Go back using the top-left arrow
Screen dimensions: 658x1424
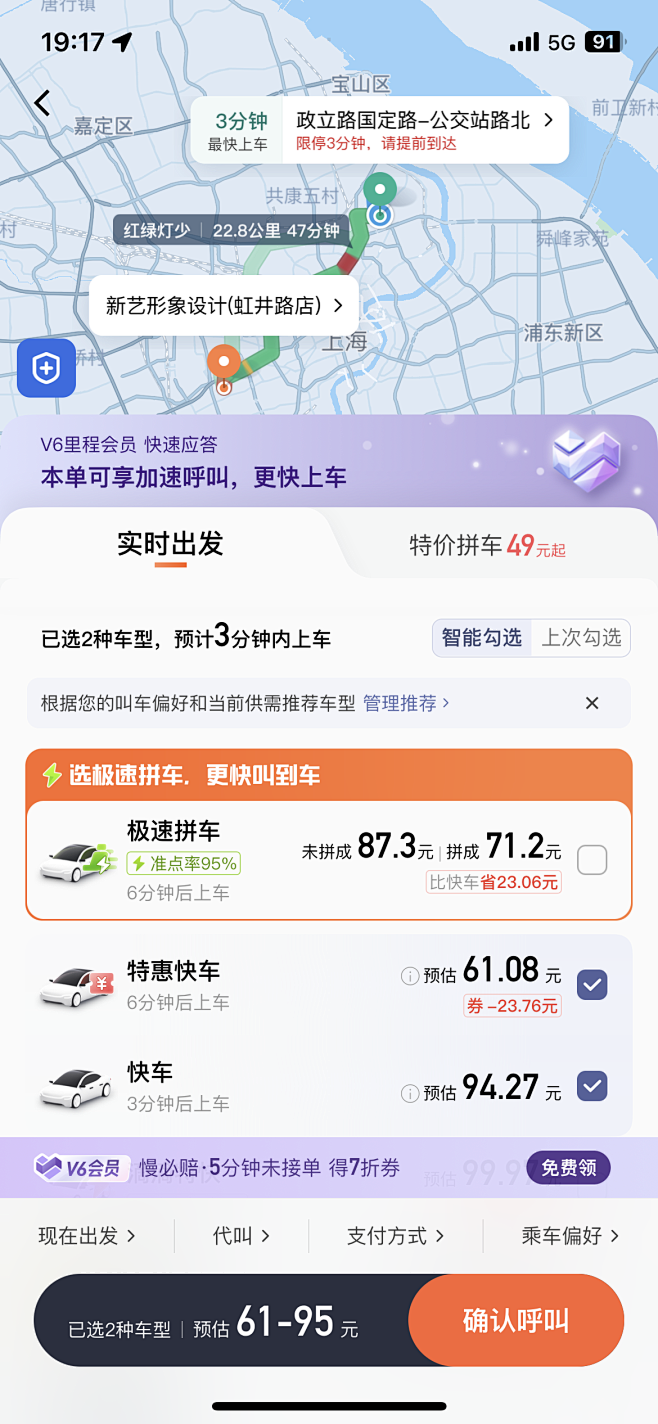(42, 103)
